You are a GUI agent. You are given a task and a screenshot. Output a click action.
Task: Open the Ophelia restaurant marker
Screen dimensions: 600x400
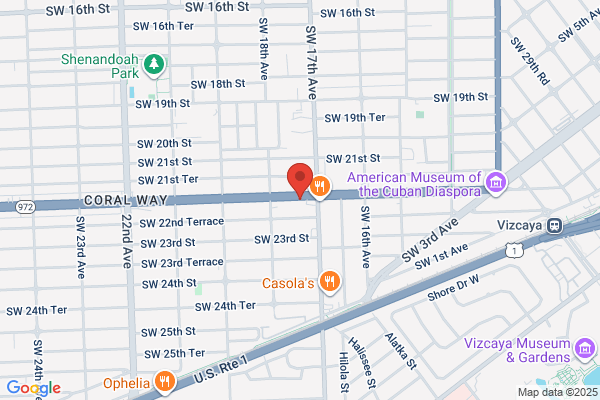point(165,382)
